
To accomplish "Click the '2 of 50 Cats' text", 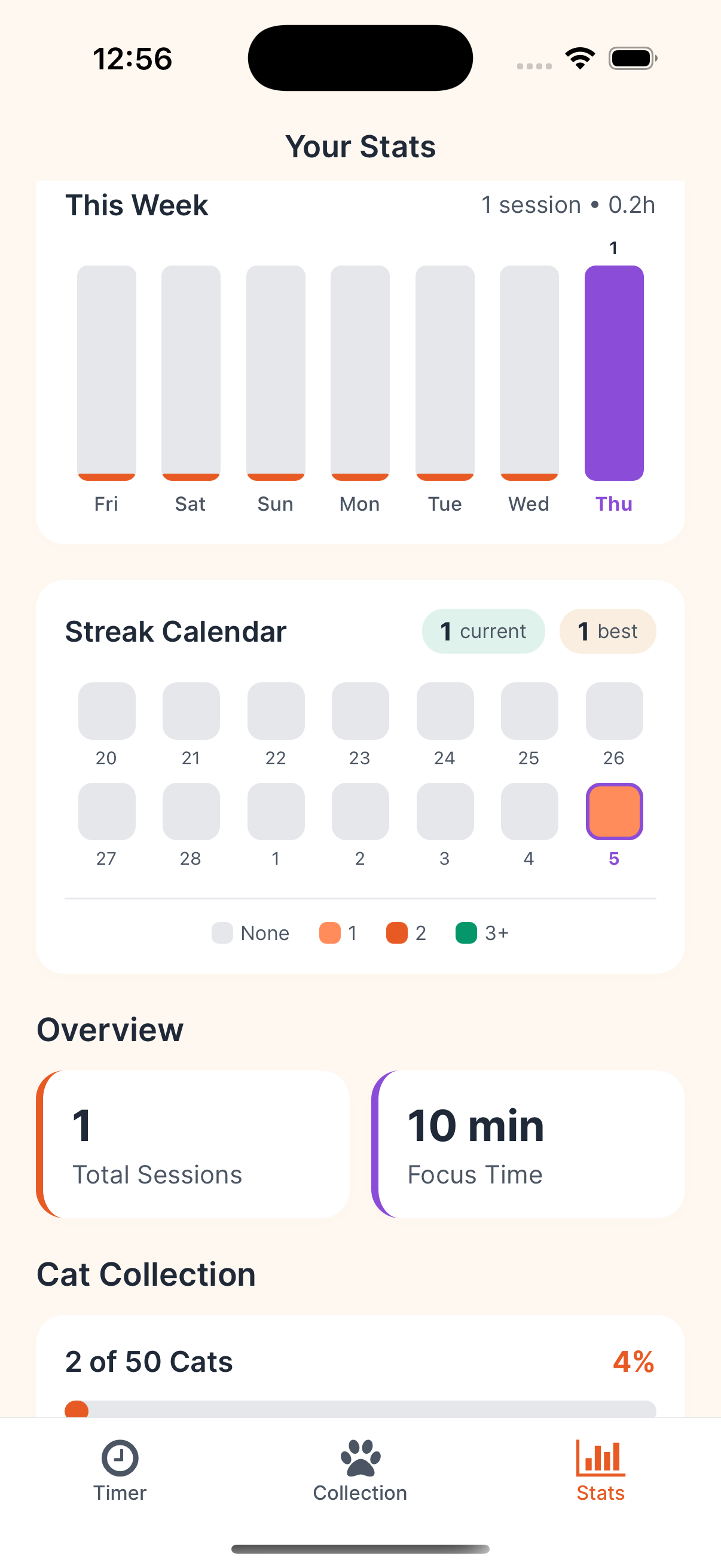I will (148, 1362).
